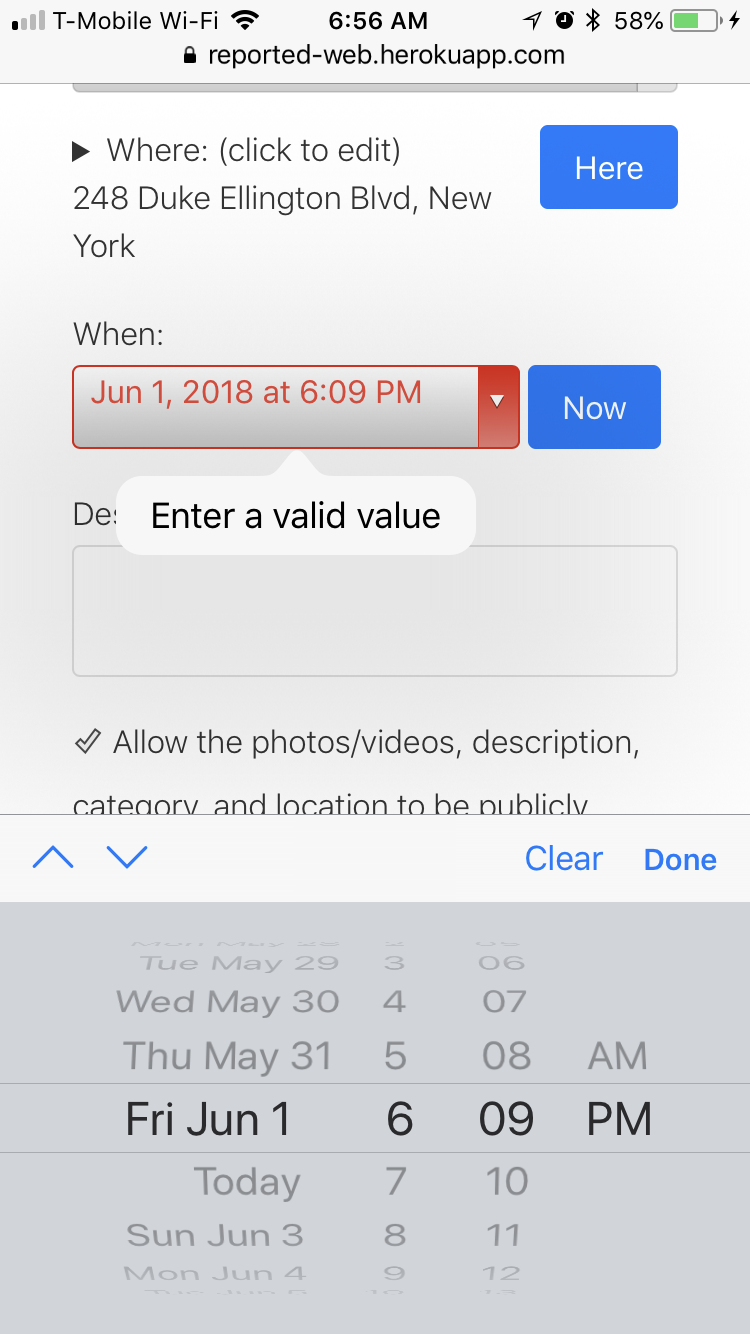The width and height of the screenshot is (750, 1334).
Task: Go to next field with down arrow
Action: pos(127,857)
